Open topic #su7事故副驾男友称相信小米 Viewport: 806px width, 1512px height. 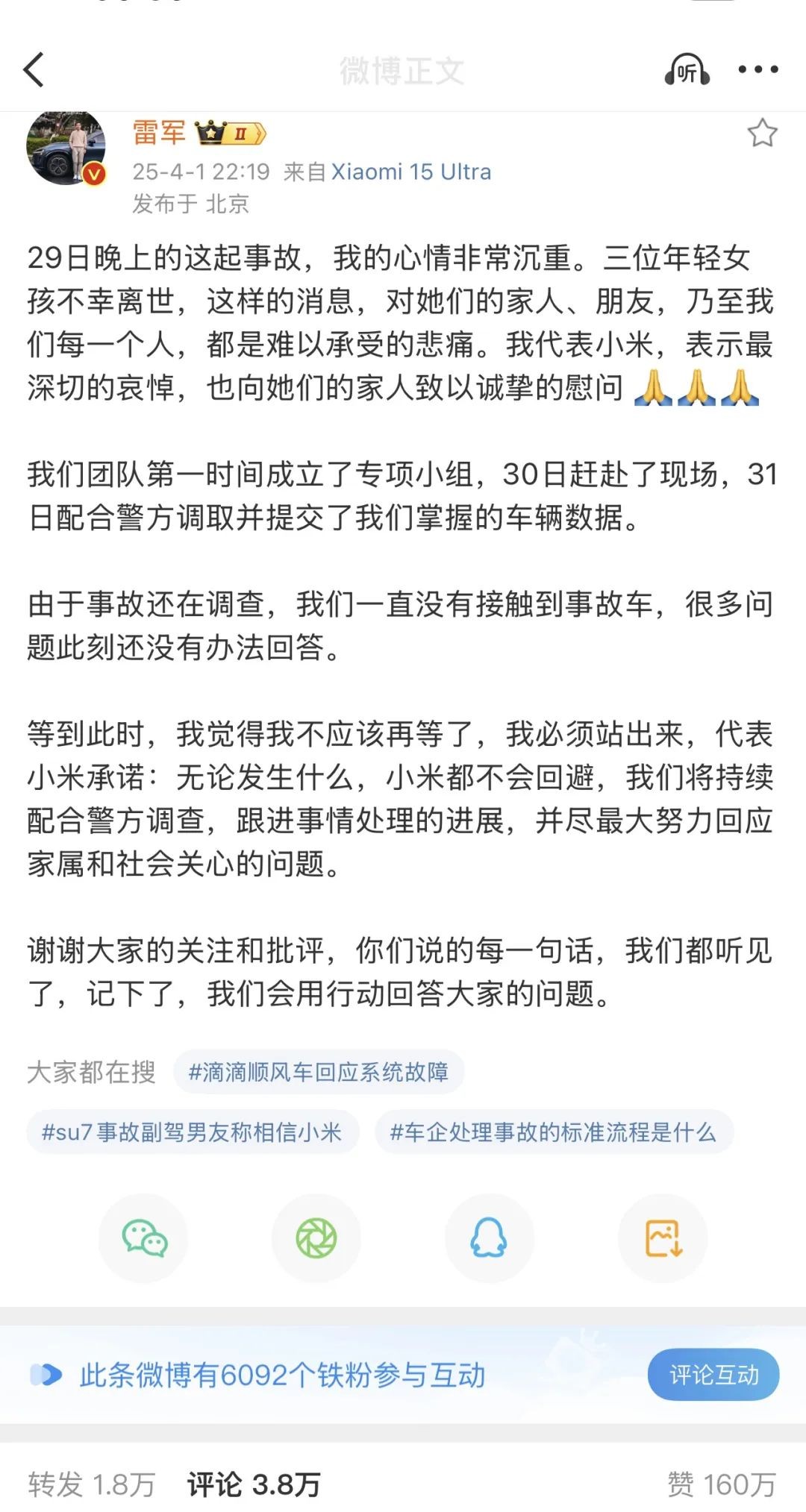pyautogui.click(x=192, y=1132)
